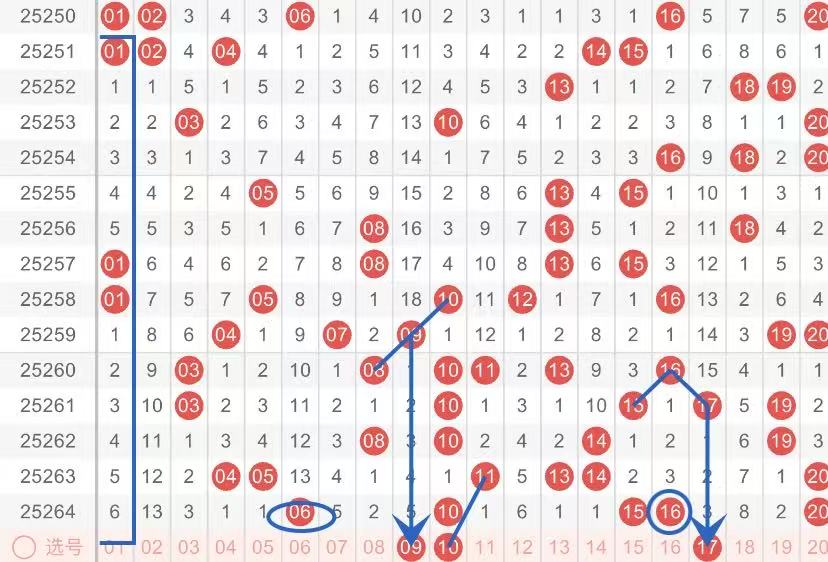Pick number 16 in the 选号 row

pos(670,547)
